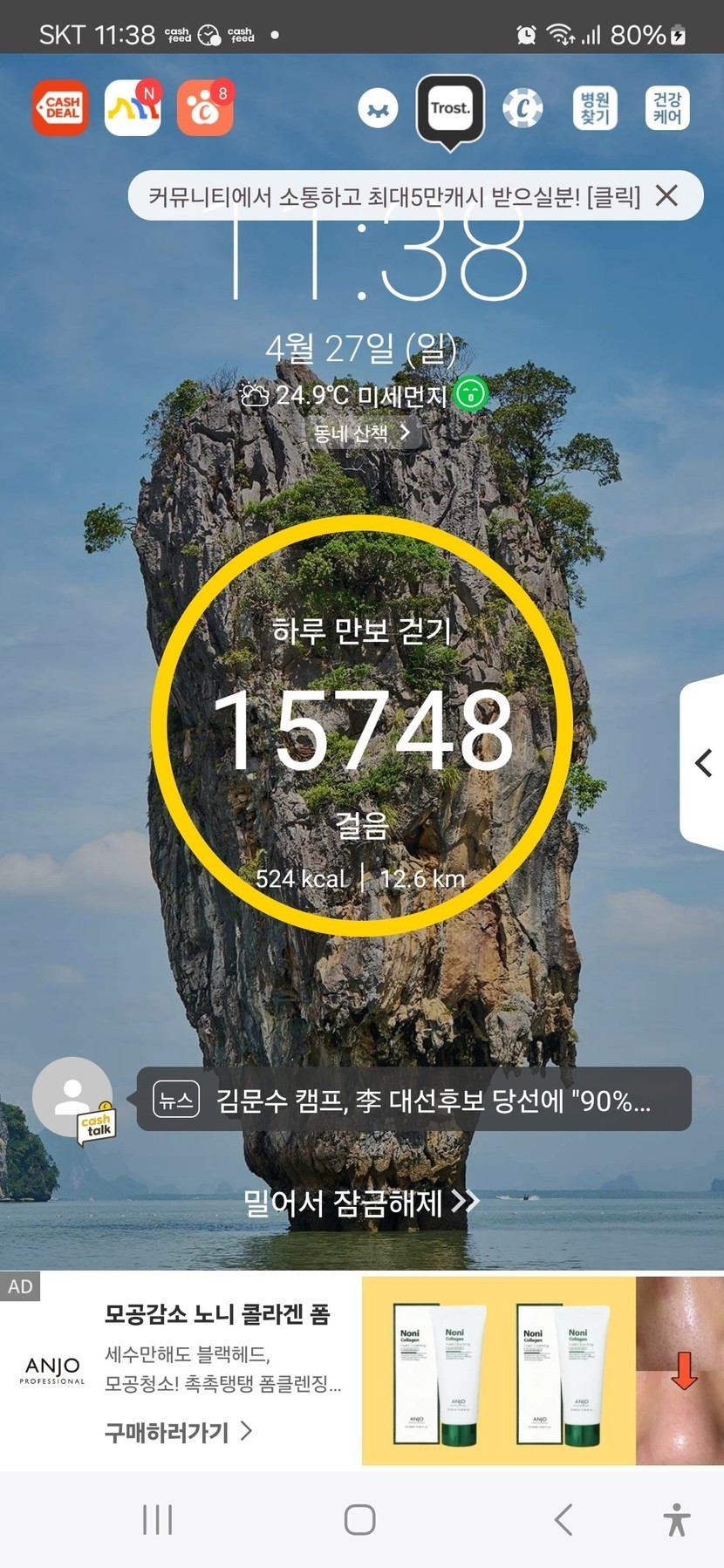Tap the blue C coin icon
This screenshot has height=1568, width=724.
tap(523, 108)
